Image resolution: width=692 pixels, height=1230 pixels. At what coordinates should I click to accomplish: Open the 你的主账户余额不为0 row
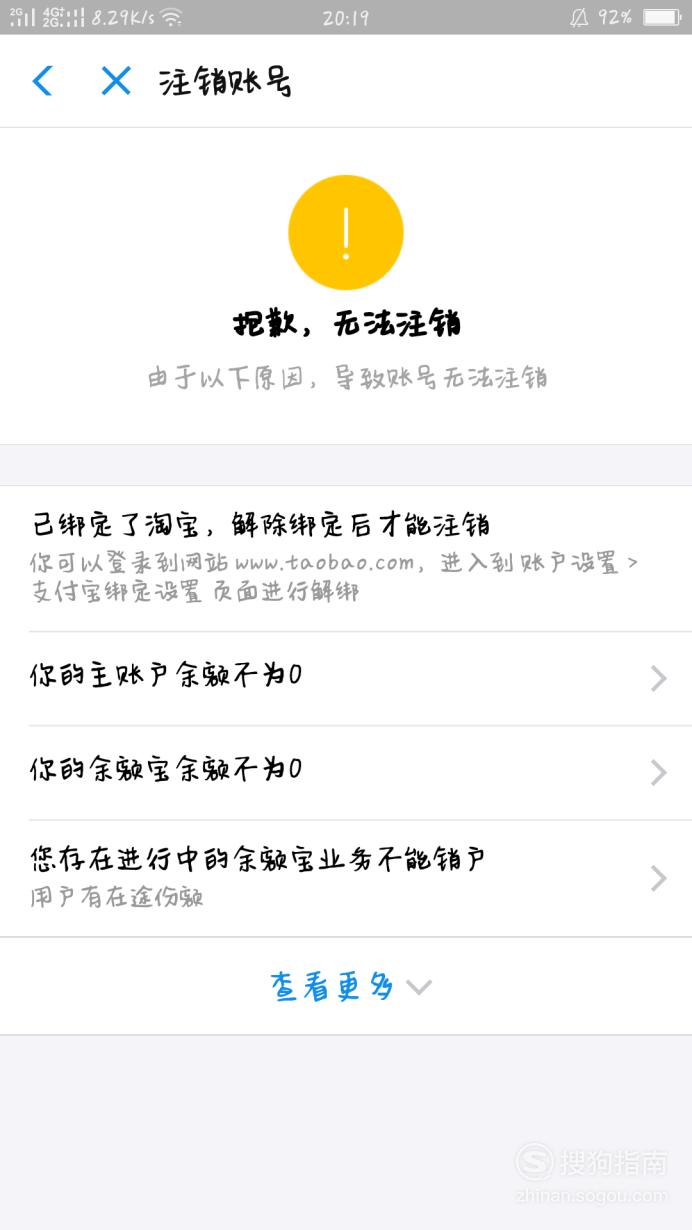346,679
